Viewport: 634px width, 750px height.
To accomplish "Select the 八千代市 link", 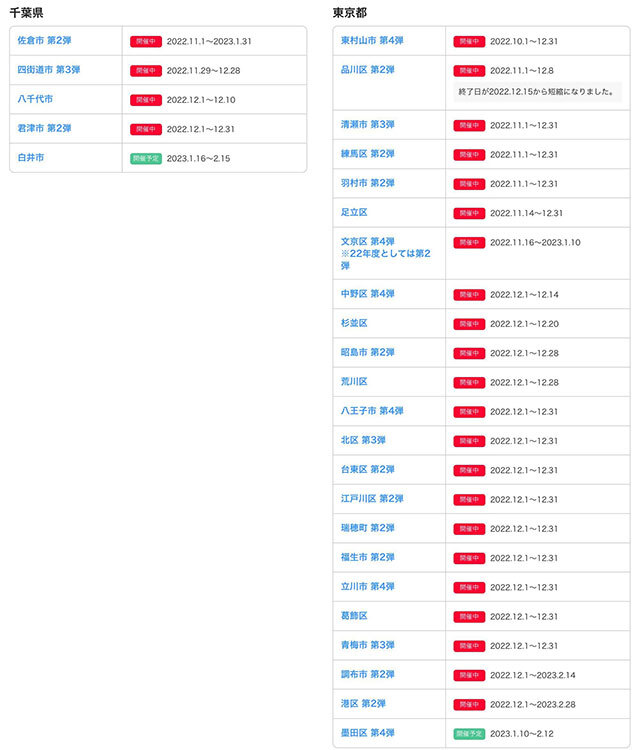I will tap(35, 100).
